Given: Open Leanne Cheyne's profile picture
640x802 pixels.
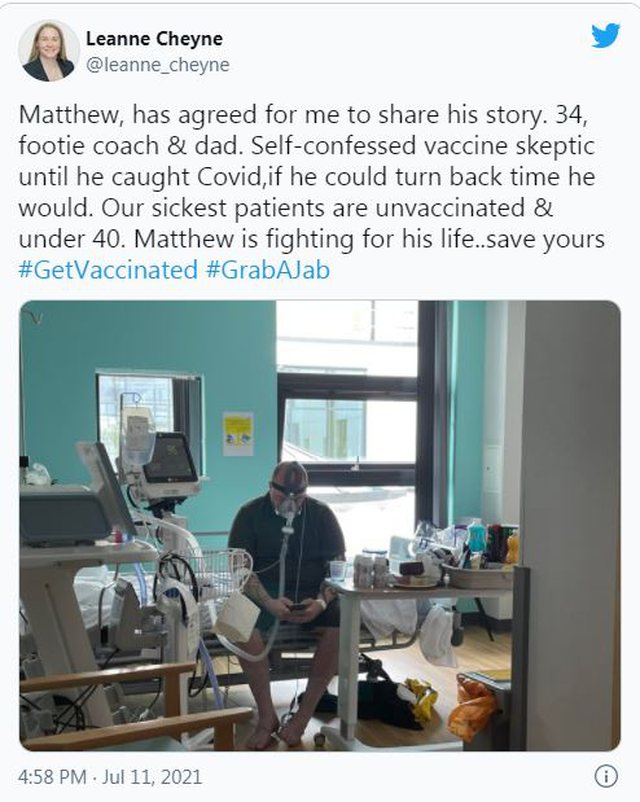Looking at the screenshot, I should click(x=49, y=50).
